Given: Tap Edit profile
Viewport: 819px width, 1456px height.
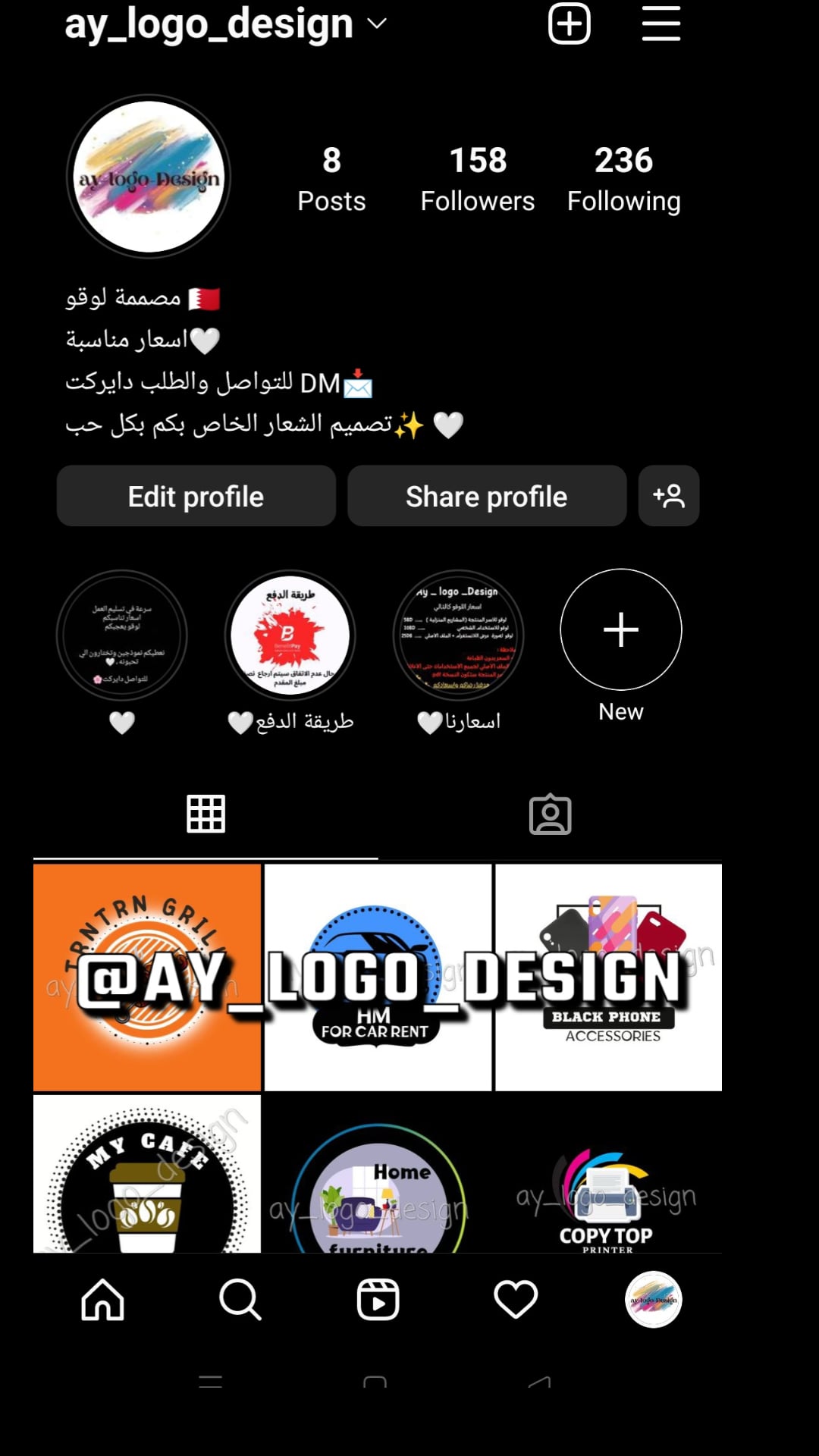Looking at the screenshot, I should click(196, 497).
